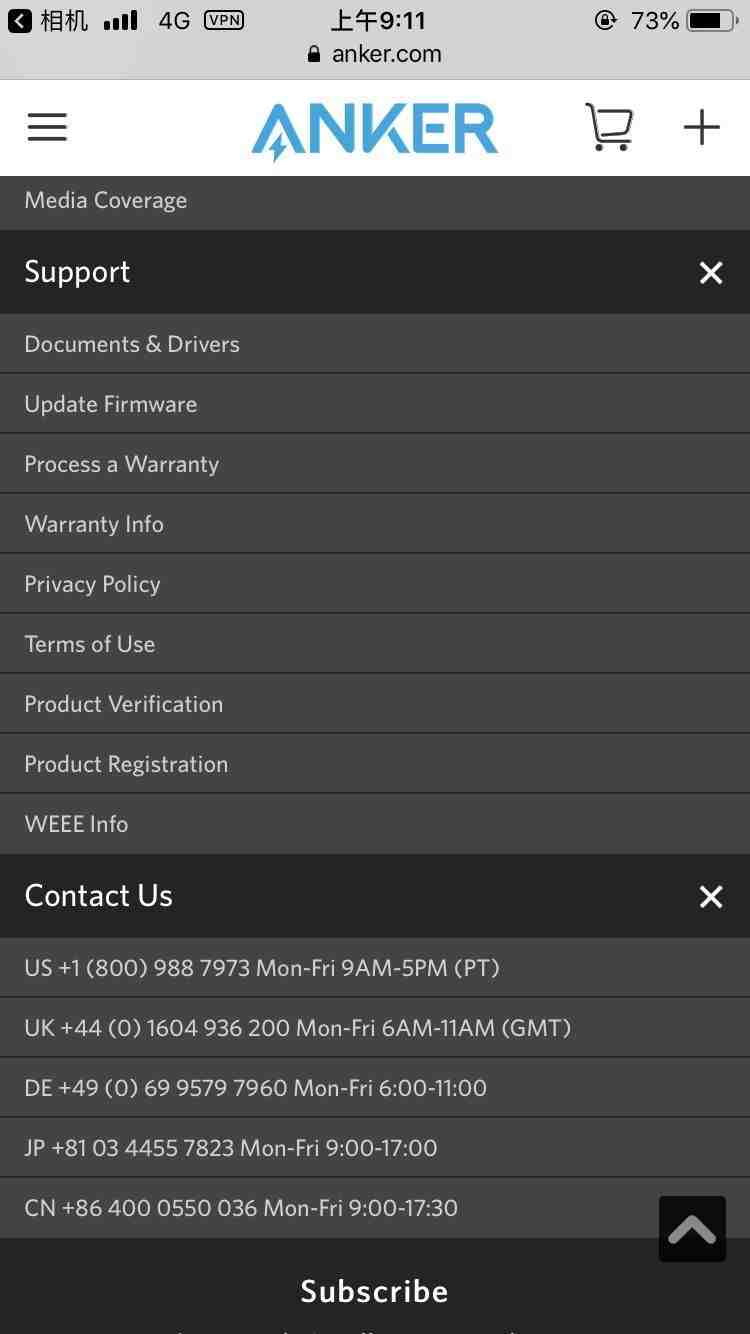Select the JP support phone row
This screenshot has height=1334, width=750.
[375, 1148]
